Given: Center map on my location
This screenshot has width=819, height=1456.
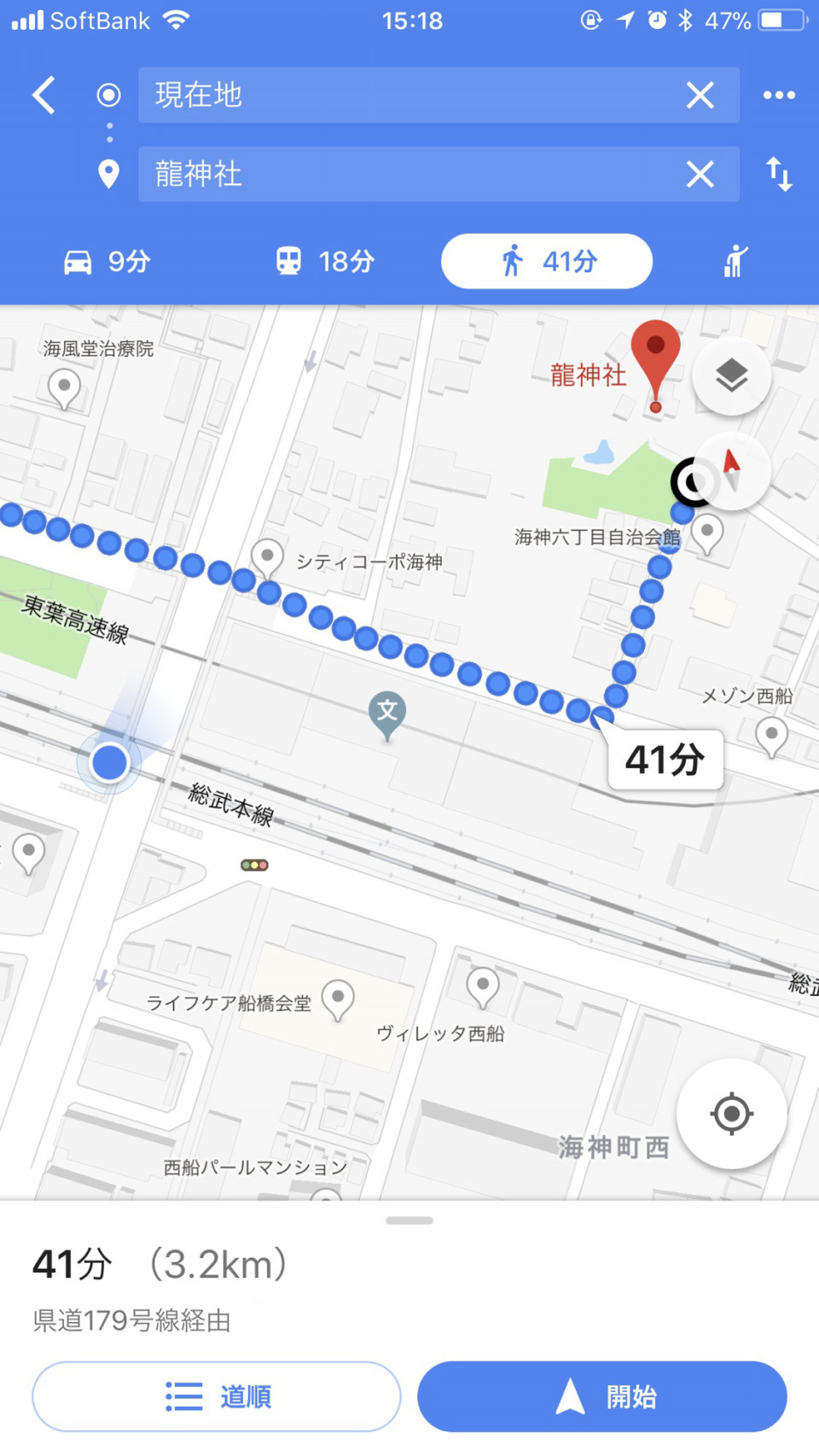Looking at the screenshot, I should (731, 1114).
